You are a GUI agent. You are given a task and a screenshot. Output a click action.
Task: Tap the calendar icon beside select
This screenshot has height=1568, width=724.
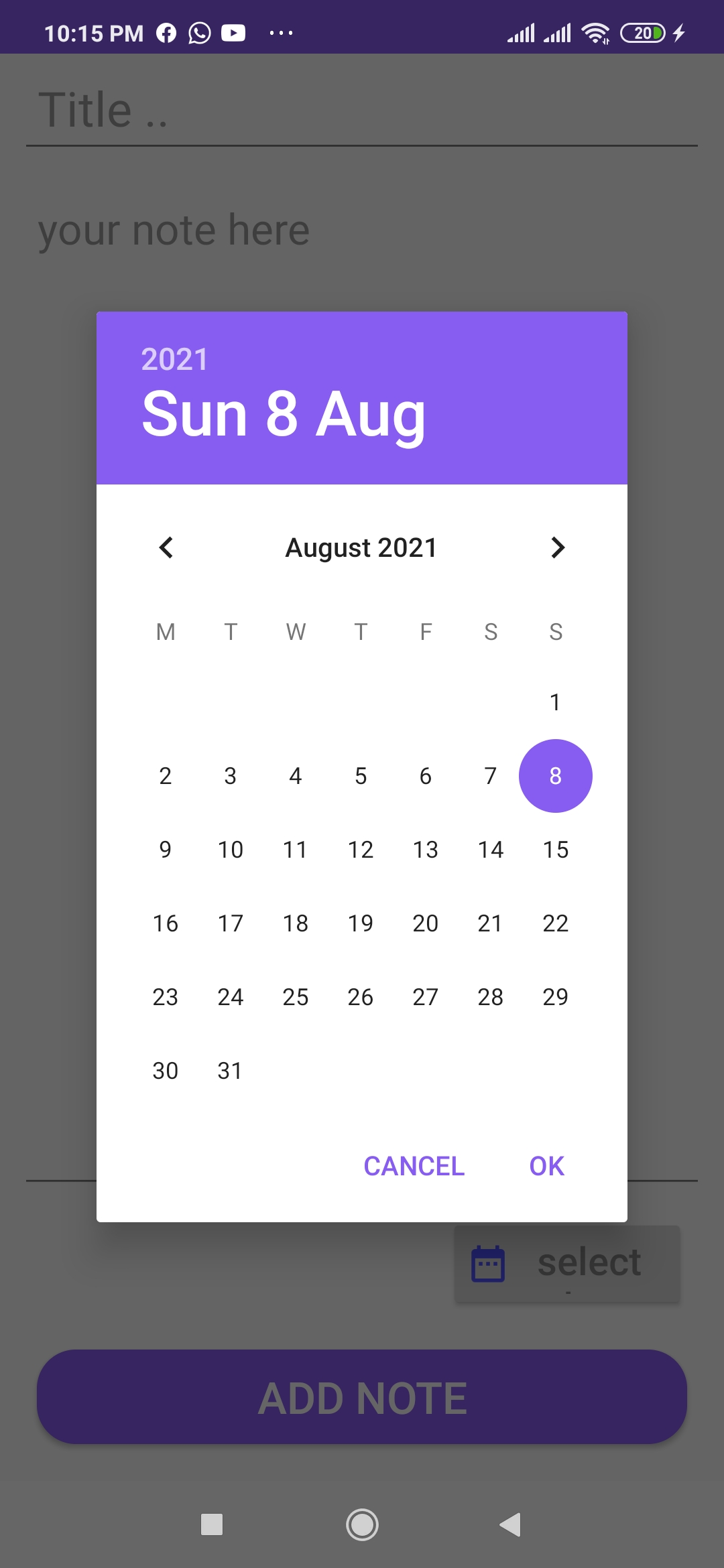[489, 1262]
